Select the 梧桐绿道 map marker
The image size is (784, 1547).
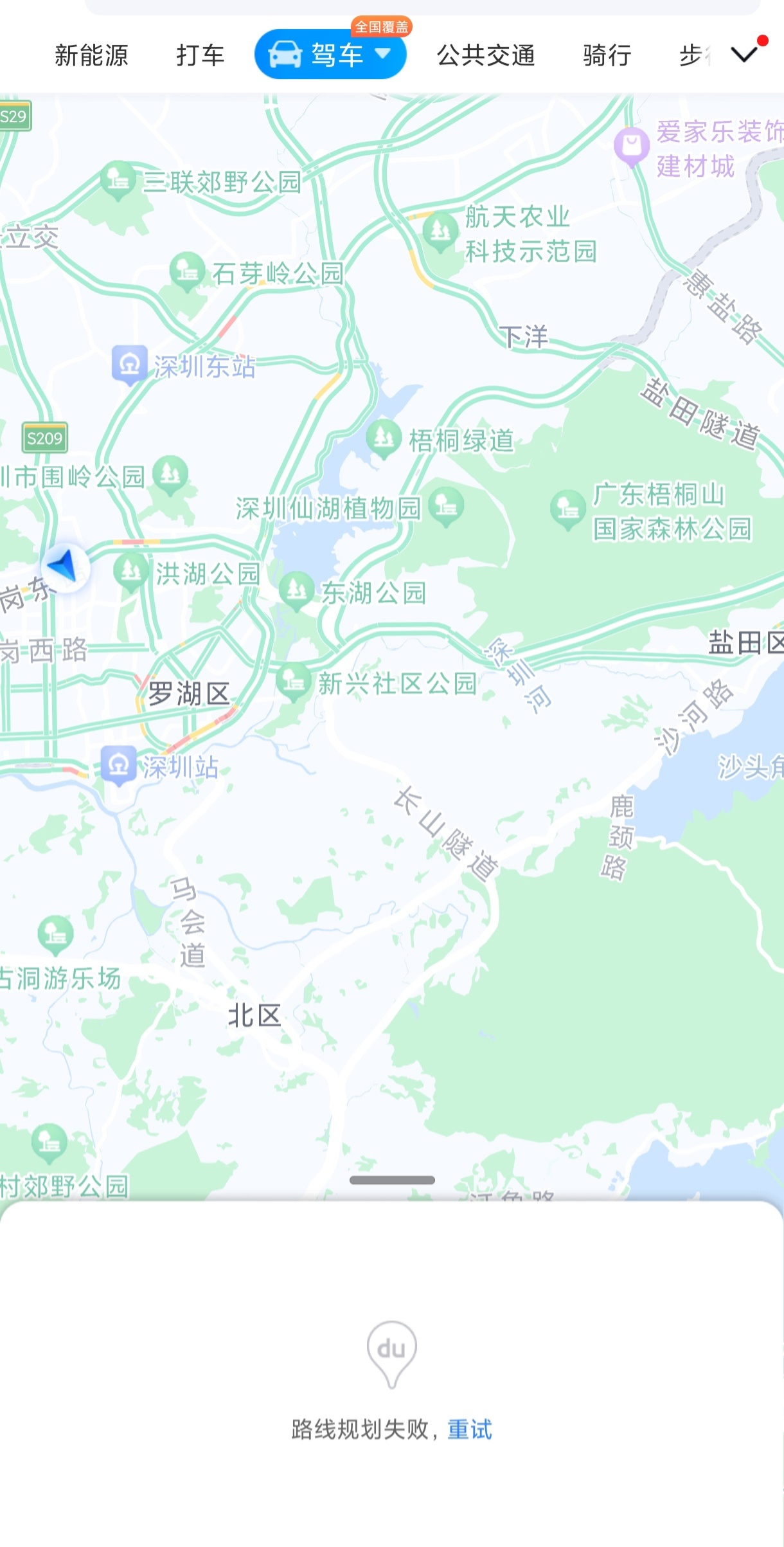coord(384,439)
